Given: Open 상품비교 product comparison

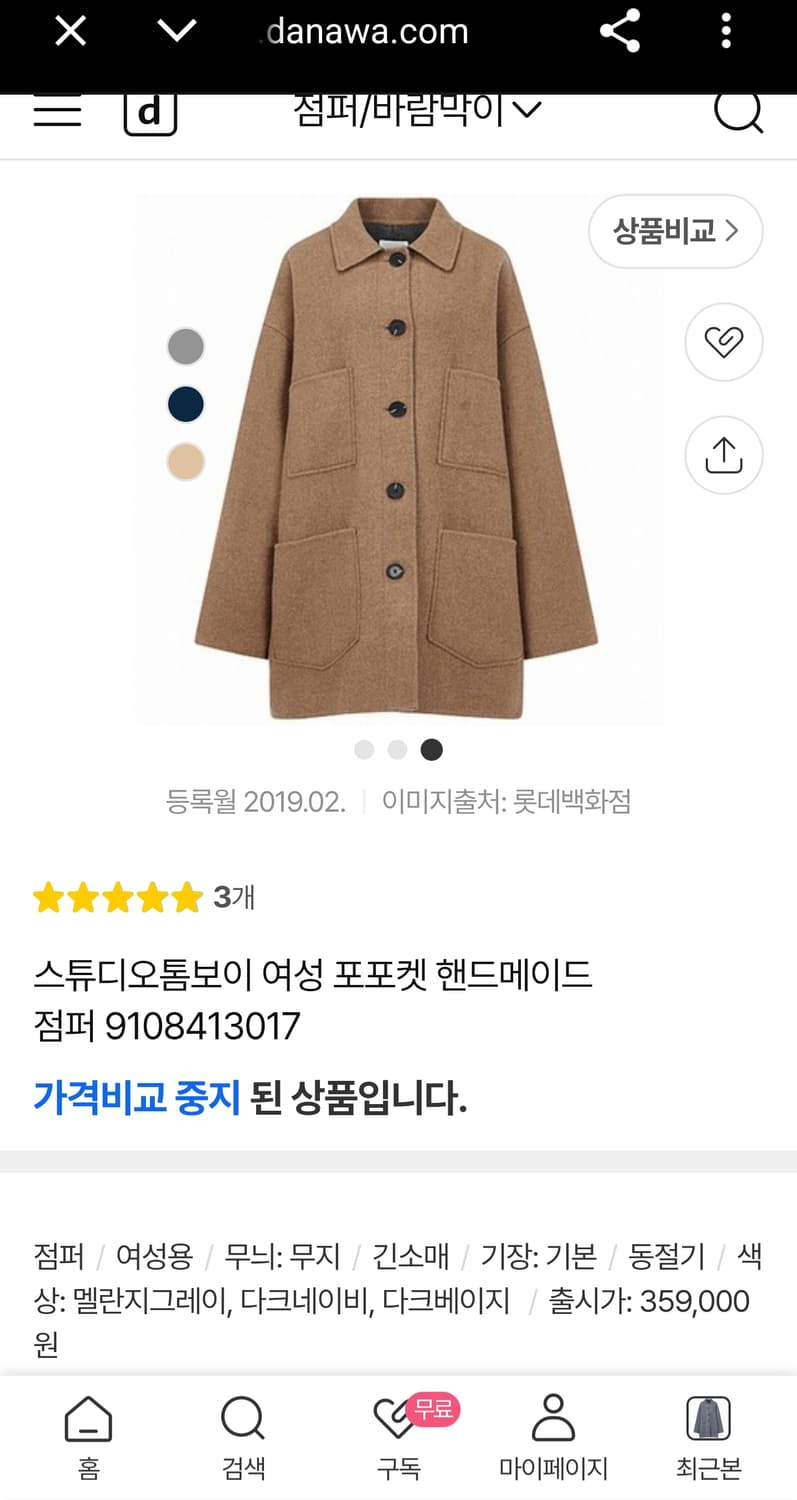Looking at the screenshot, I should (675, 231).
